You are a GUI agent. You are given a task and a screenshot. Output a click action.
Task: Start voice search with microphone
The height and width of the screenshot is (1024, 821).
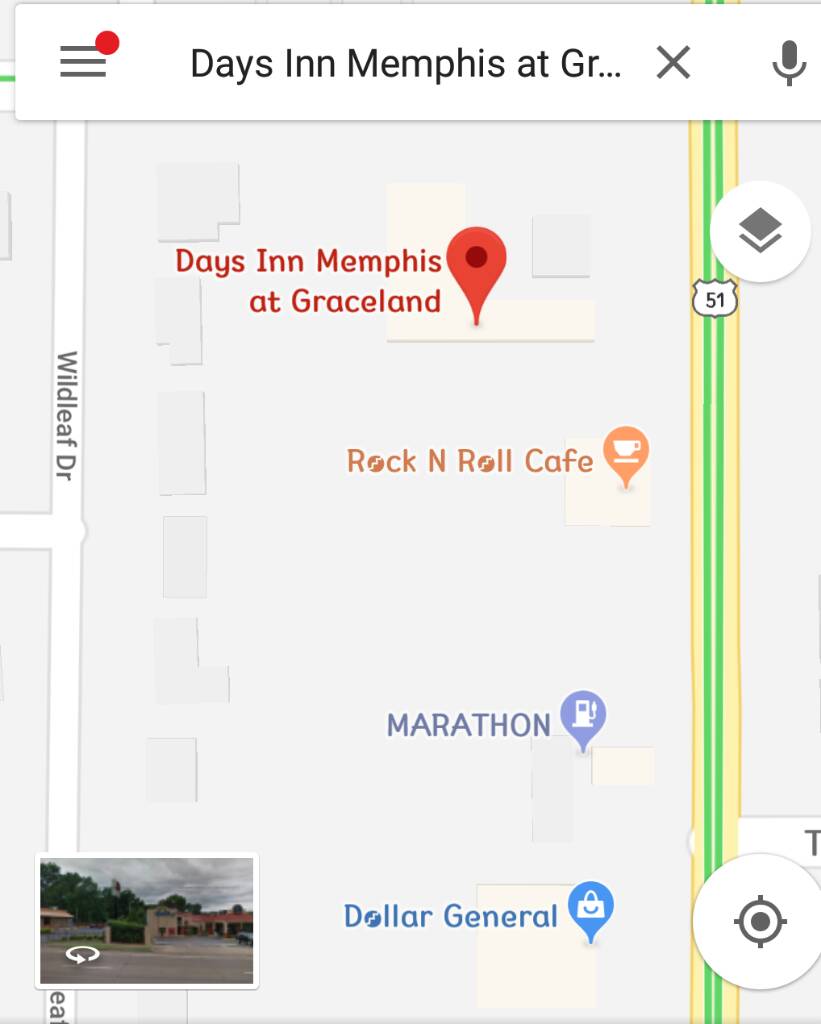(x=789, y=64)
